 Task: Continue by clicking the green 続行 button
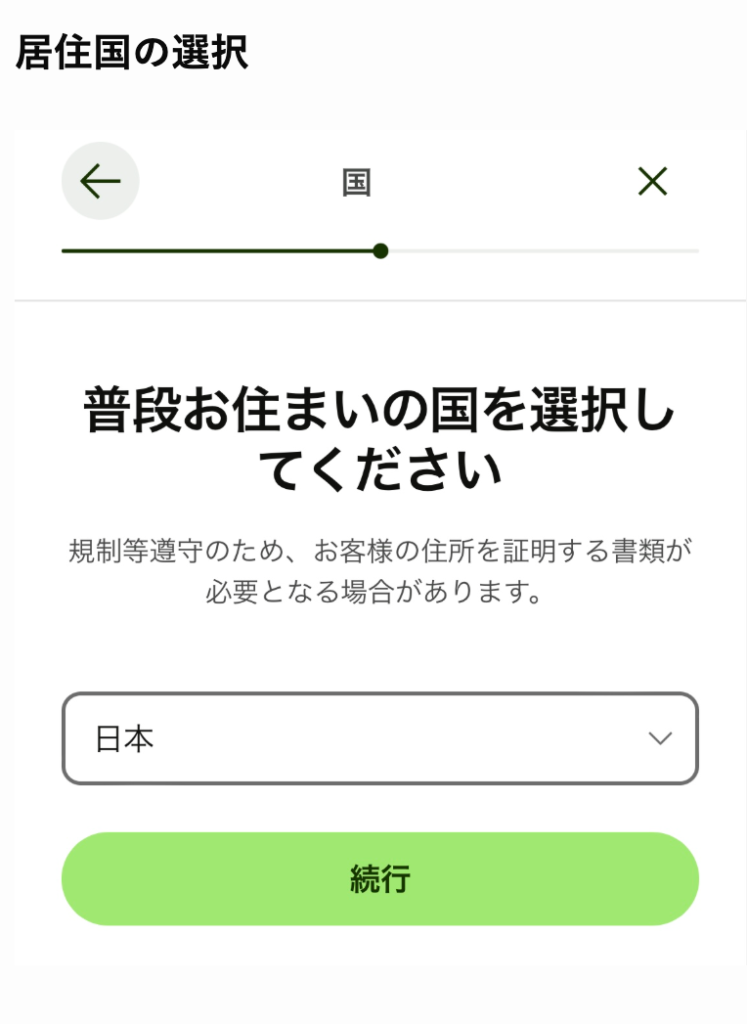point(378,878)
